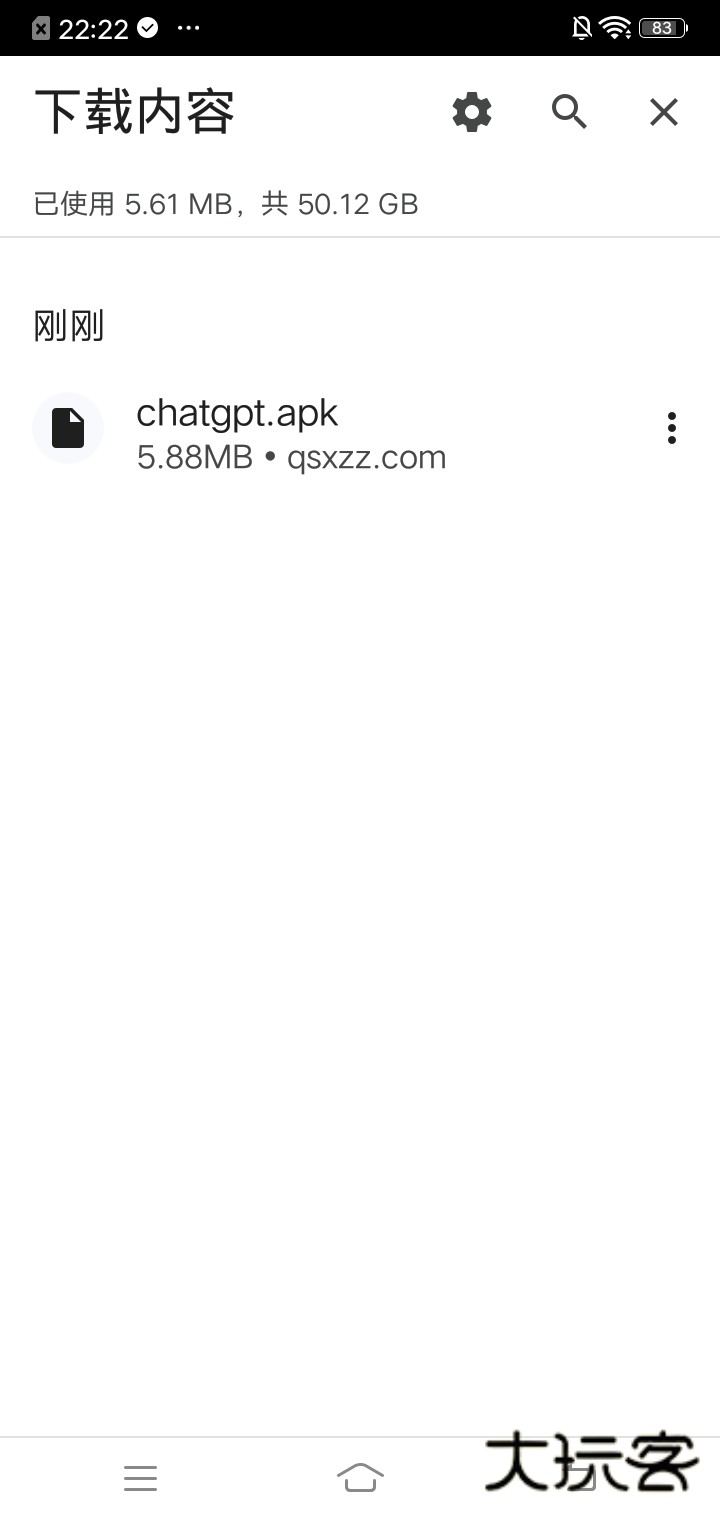Click the chatgpt.apk file icon

point(68,428)
